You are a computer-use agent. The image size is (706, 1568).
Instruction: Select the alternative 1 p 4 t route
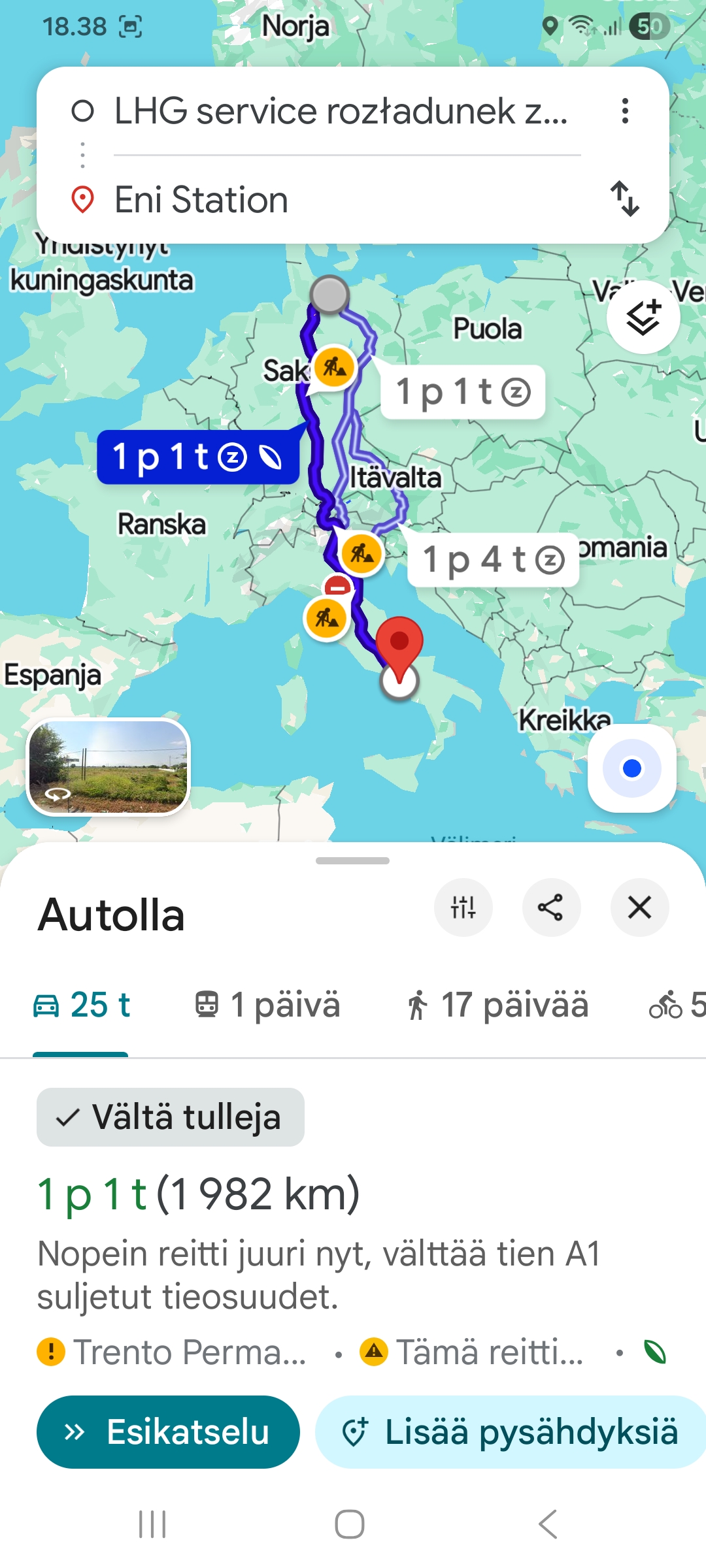pos(493,560)
